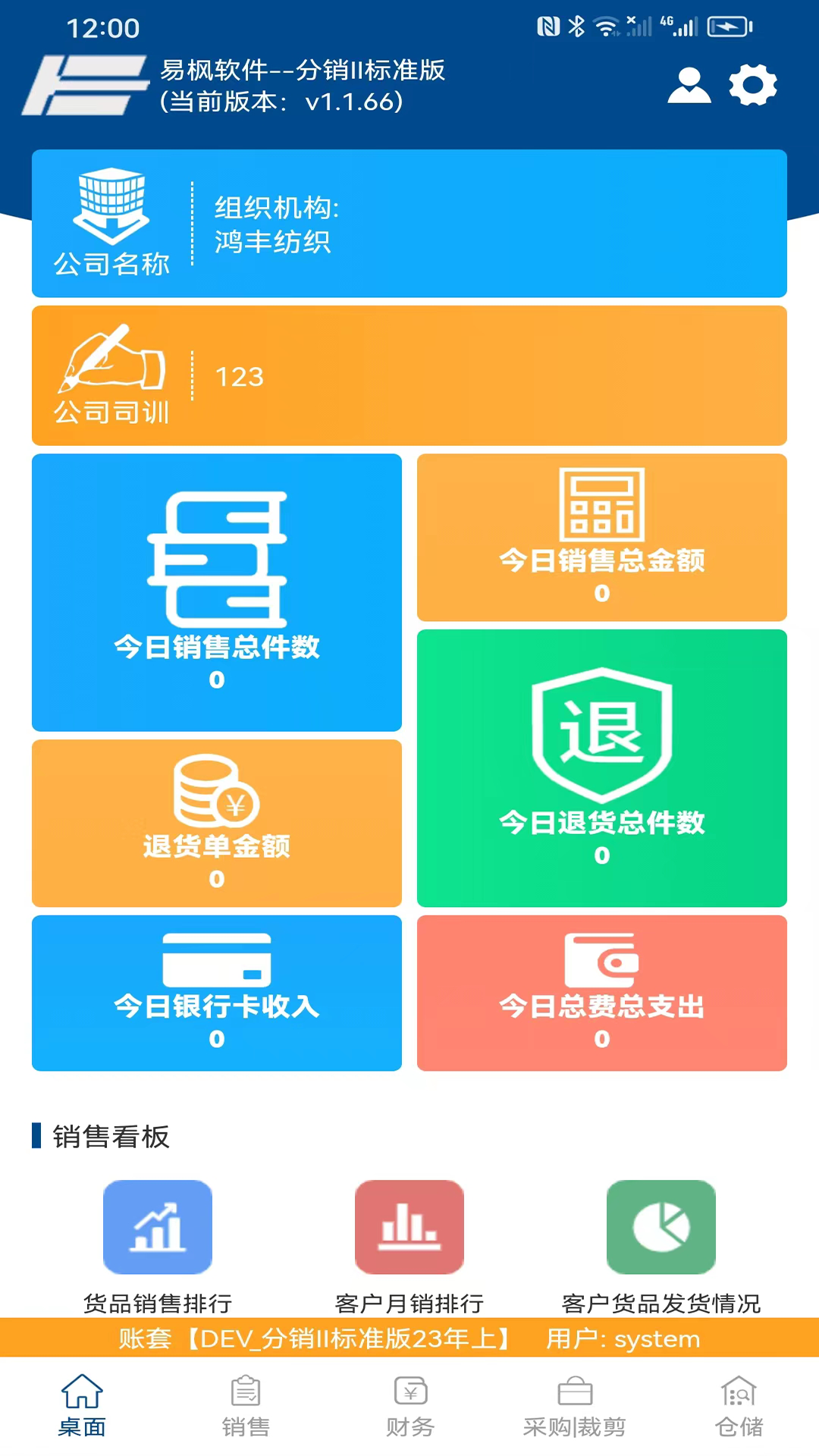This screenshot has width=819, height=1456.
Task: Go to the 采购|裁剪 tab
Action: point(574,1405)
